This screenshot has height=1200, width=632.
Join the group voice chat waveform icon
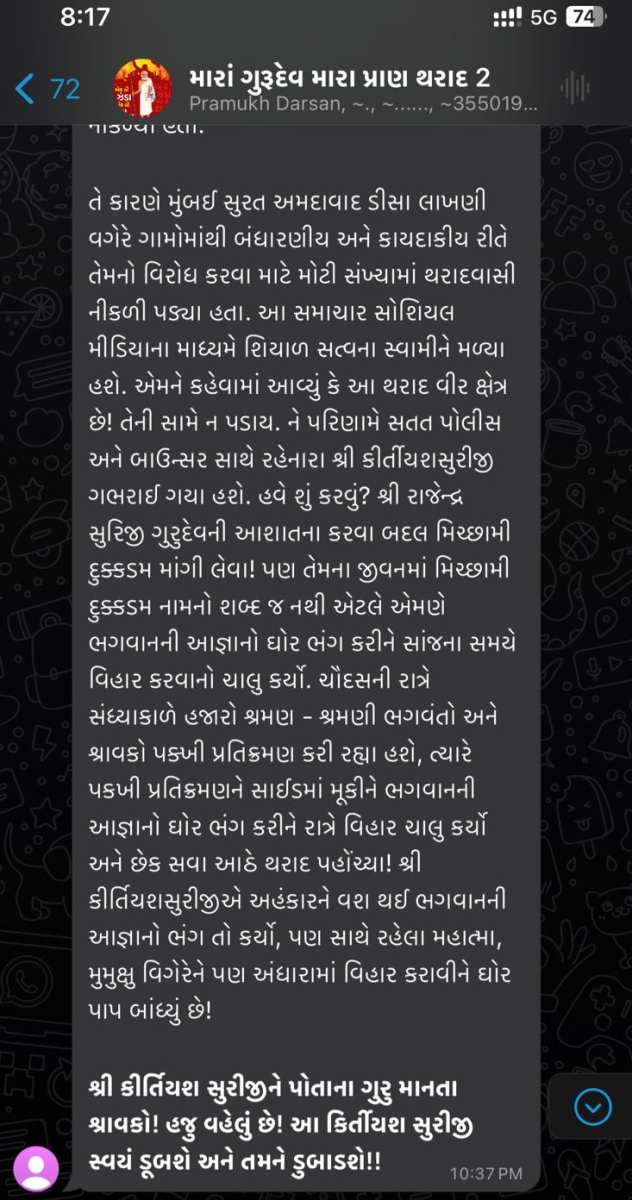(576, 89)
